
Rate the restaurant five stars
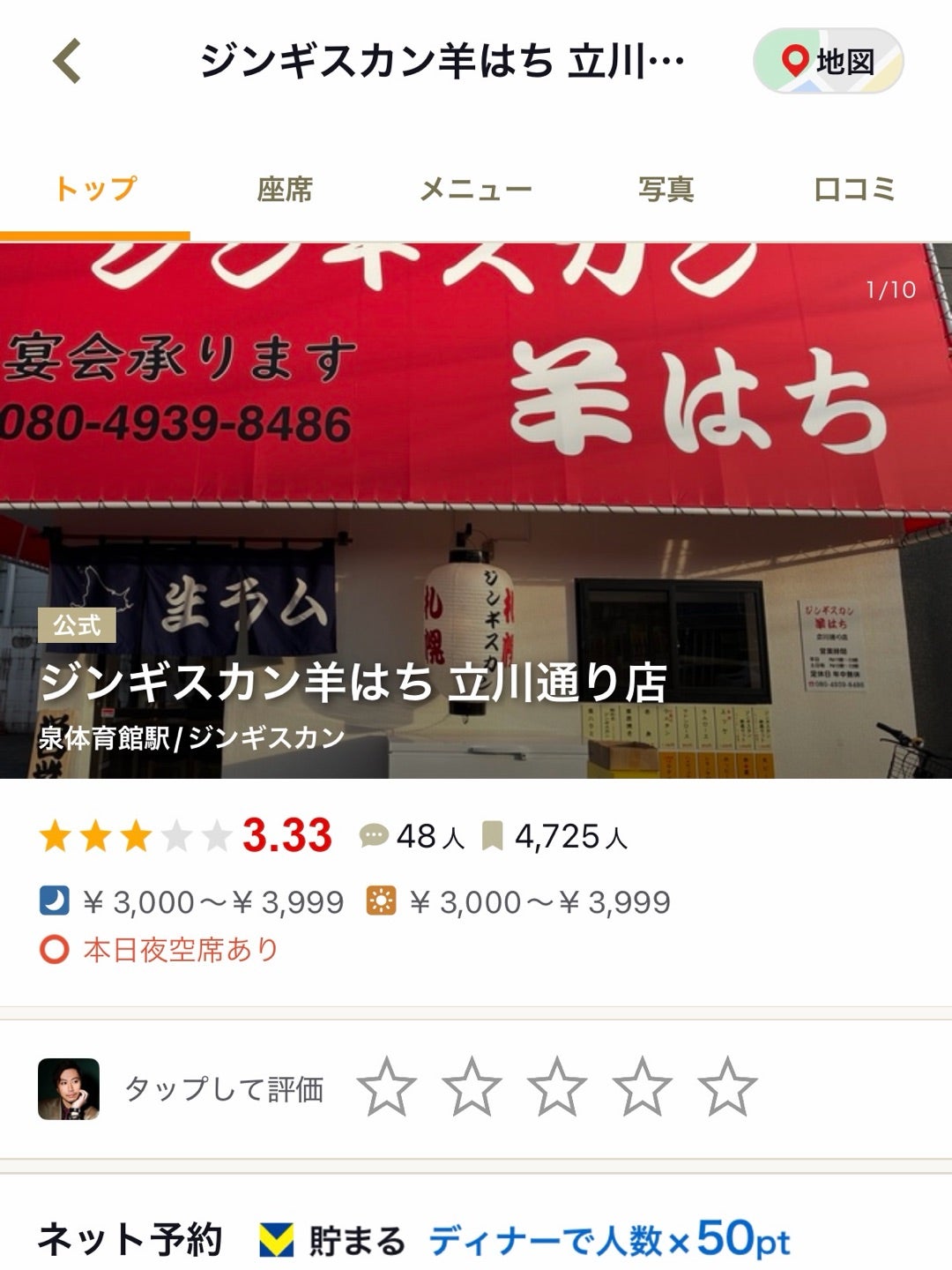point(727,1087)
